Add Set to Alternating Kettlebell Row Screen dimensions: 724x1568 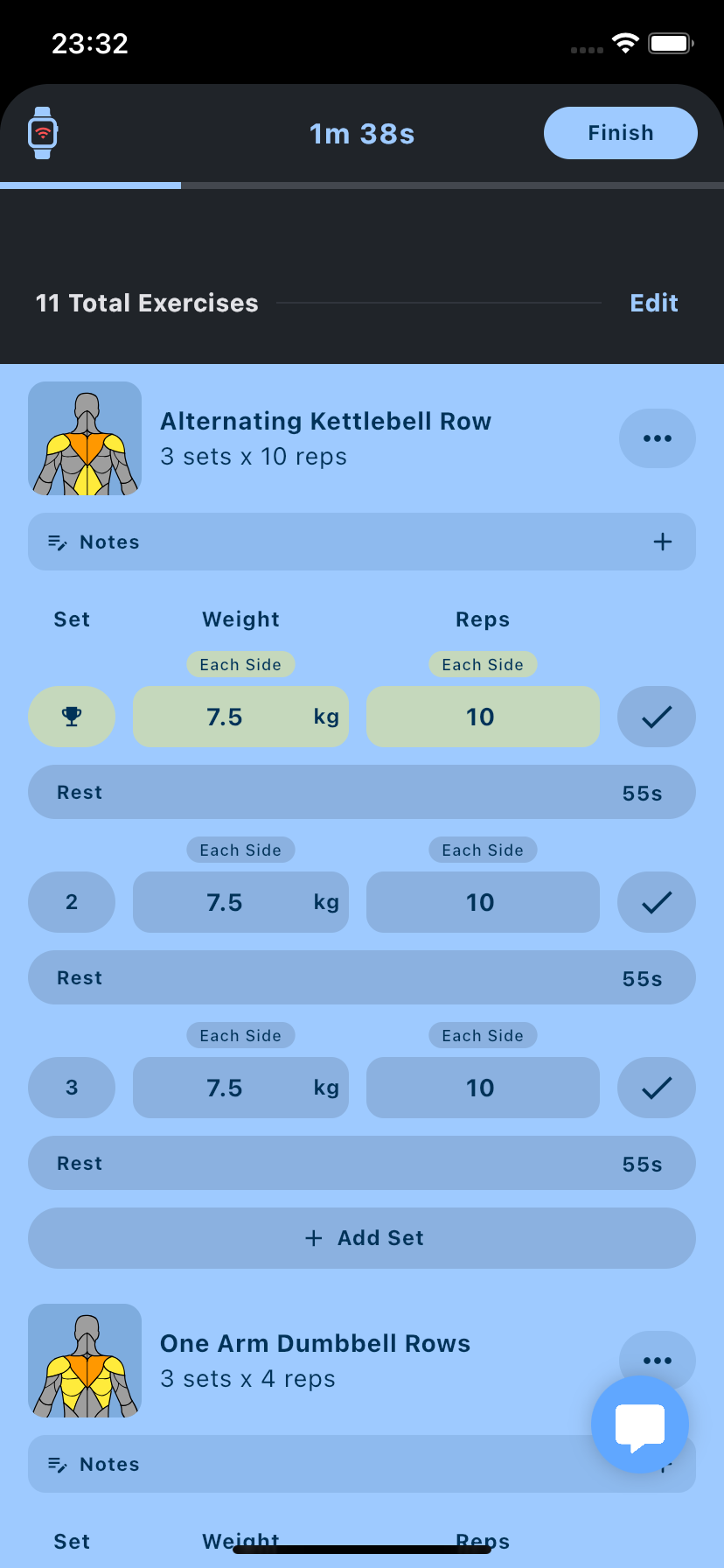point(362,1238)
